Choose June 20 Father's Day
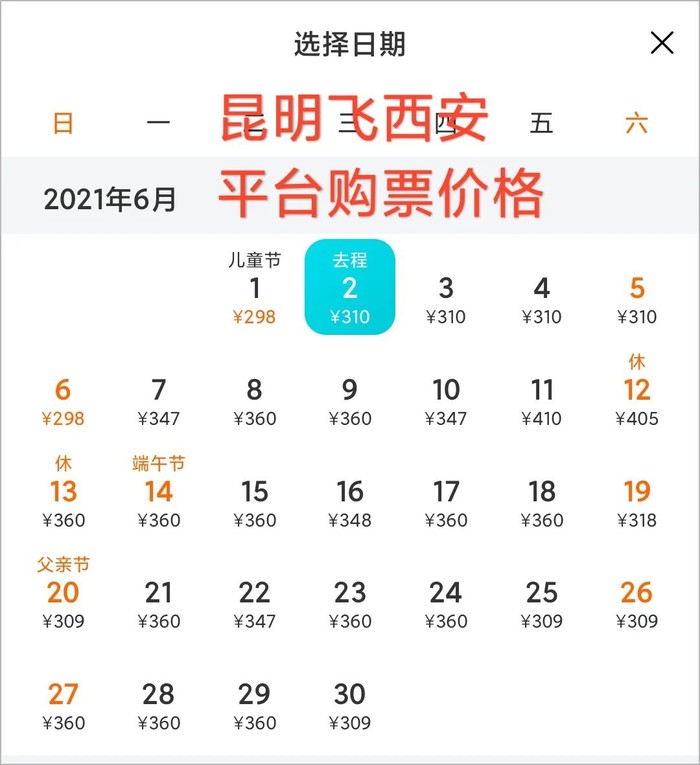The width and height of the screenshot is (700, 765). (63, 594)
